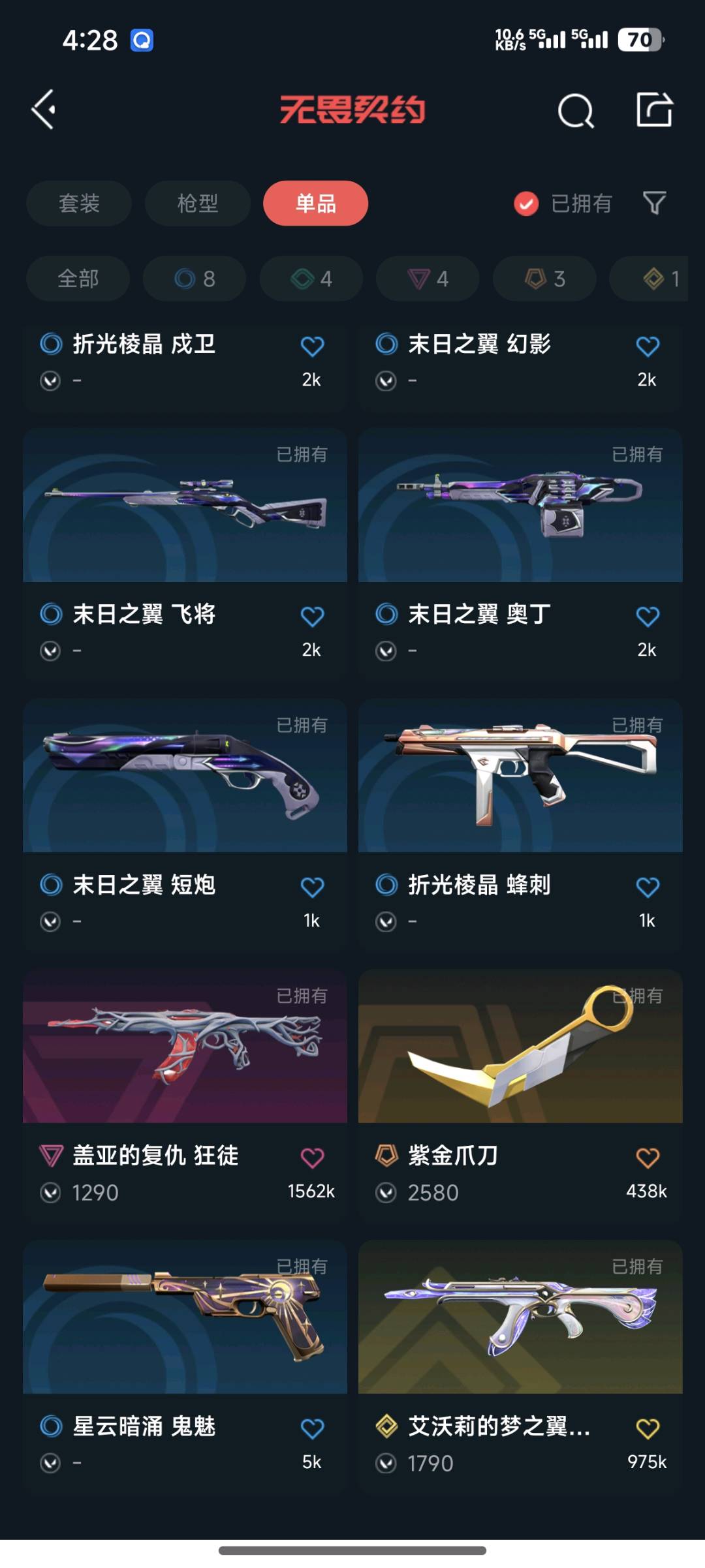Toggle the 已拥有 checkbox
This screenshot has height=1568, width=705.
(x=526, y=204)
